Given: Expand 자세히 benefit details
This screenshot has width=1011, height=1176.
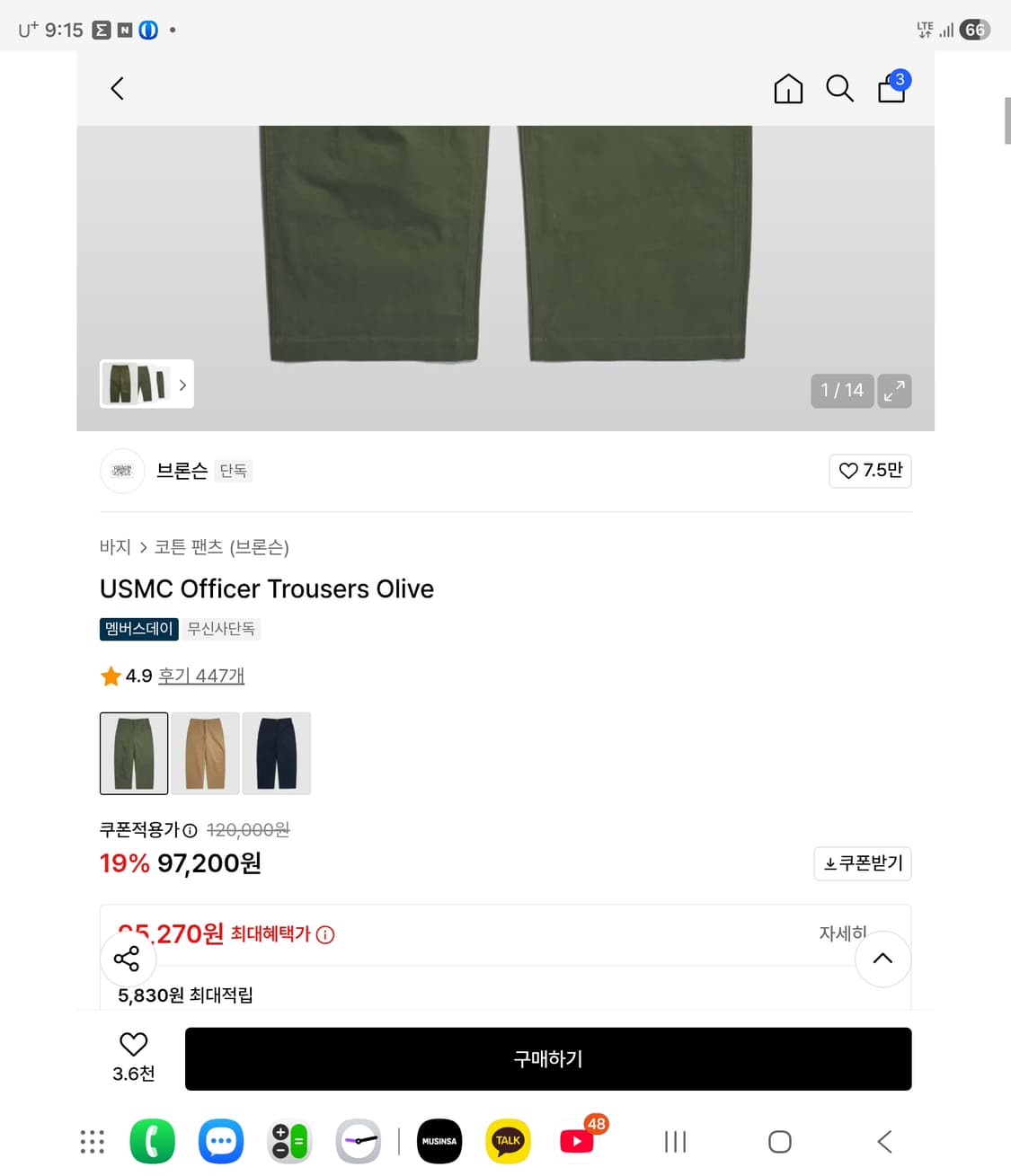Looking at the screenshot, I should [843, 933].
